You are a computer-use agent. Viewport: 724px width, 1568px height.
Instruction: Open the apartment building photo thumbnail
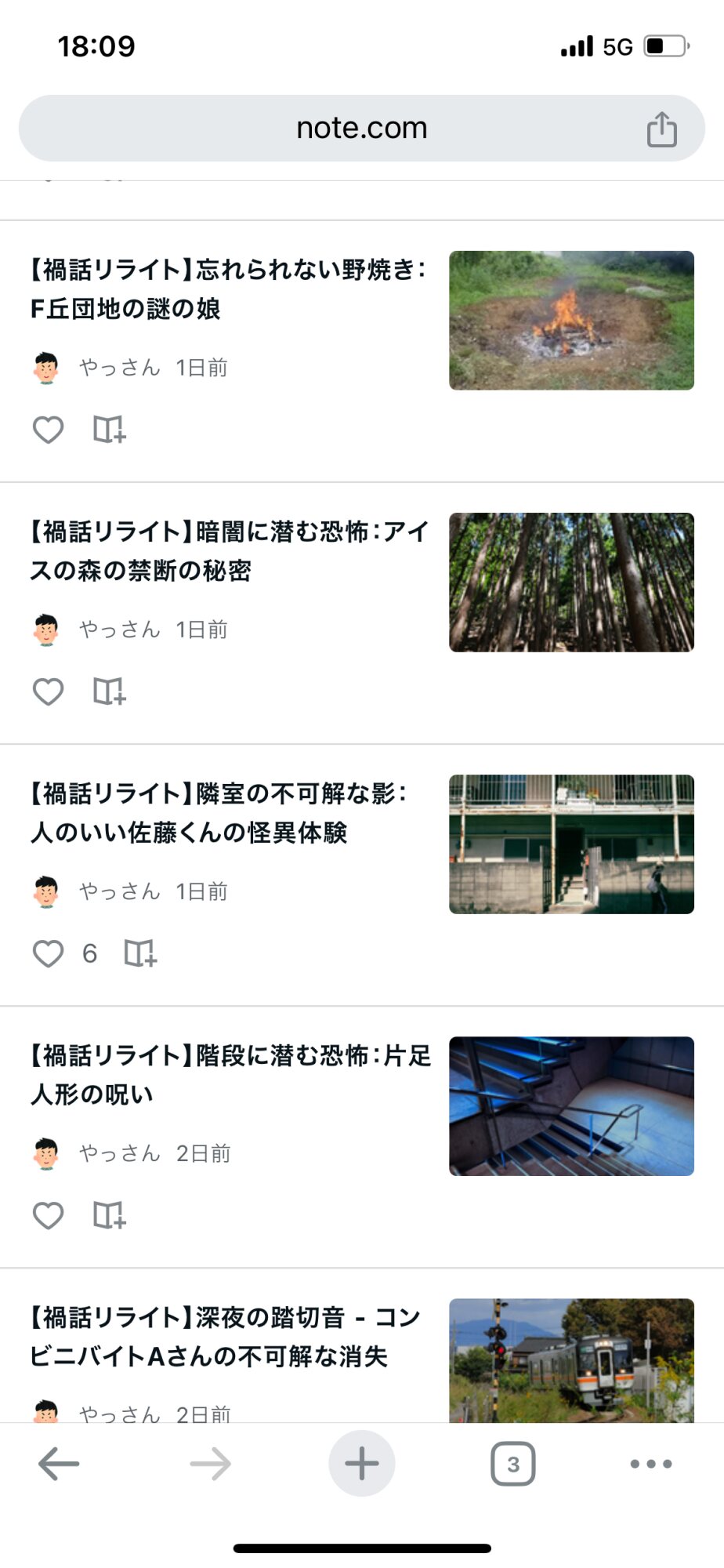(x=571, y=844)
